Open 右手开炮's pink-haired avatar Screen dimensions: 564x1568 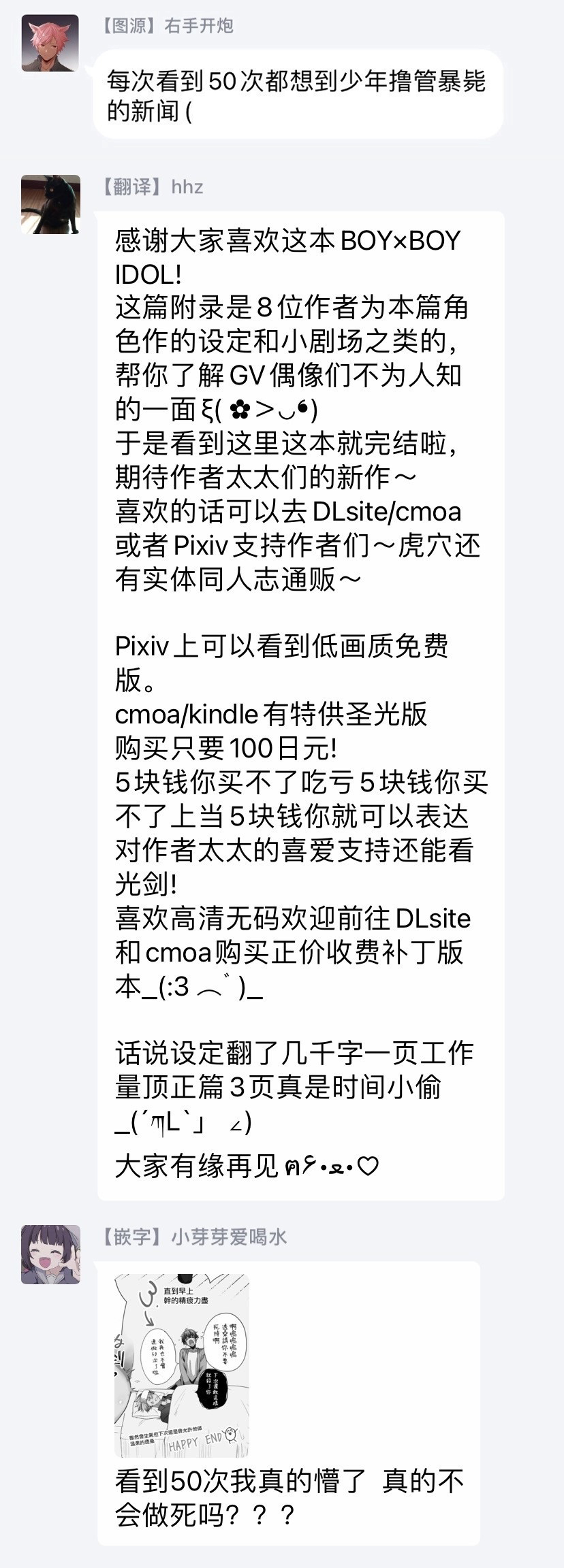(50, 43)
